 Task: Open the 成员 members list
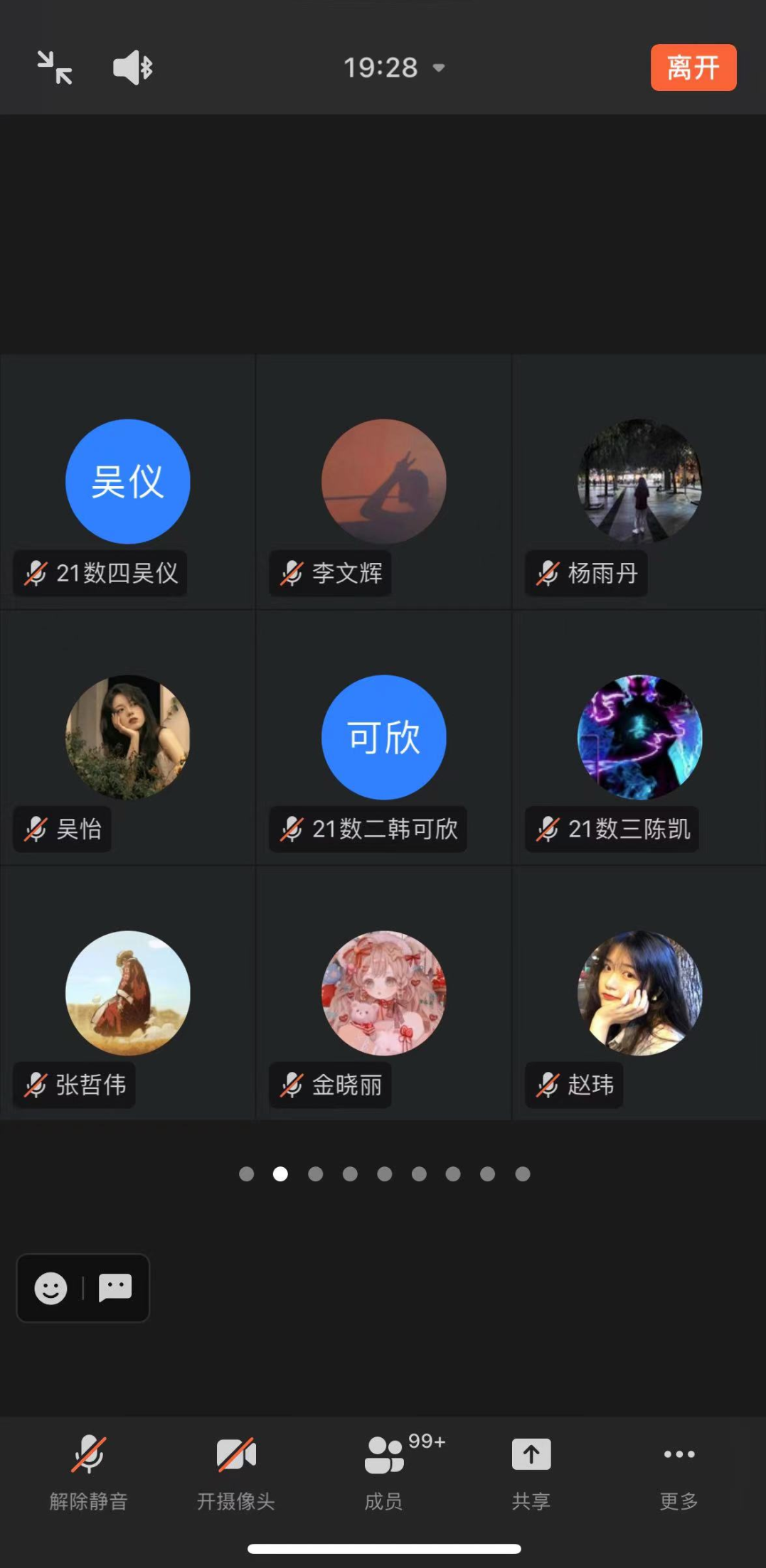(384, 1470)
